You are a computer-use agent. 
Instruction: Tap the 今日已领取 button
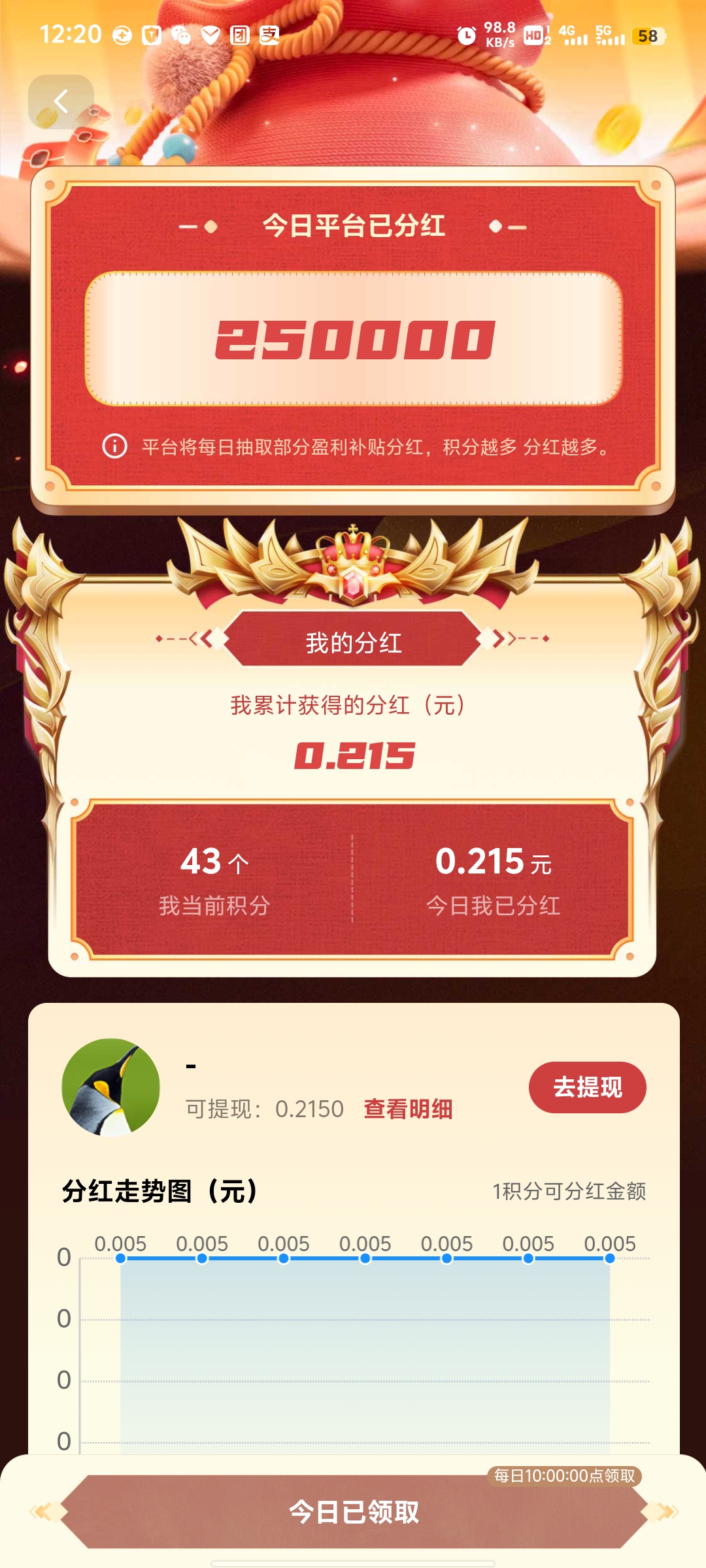pyautogui.click(x=353, y=1511)
